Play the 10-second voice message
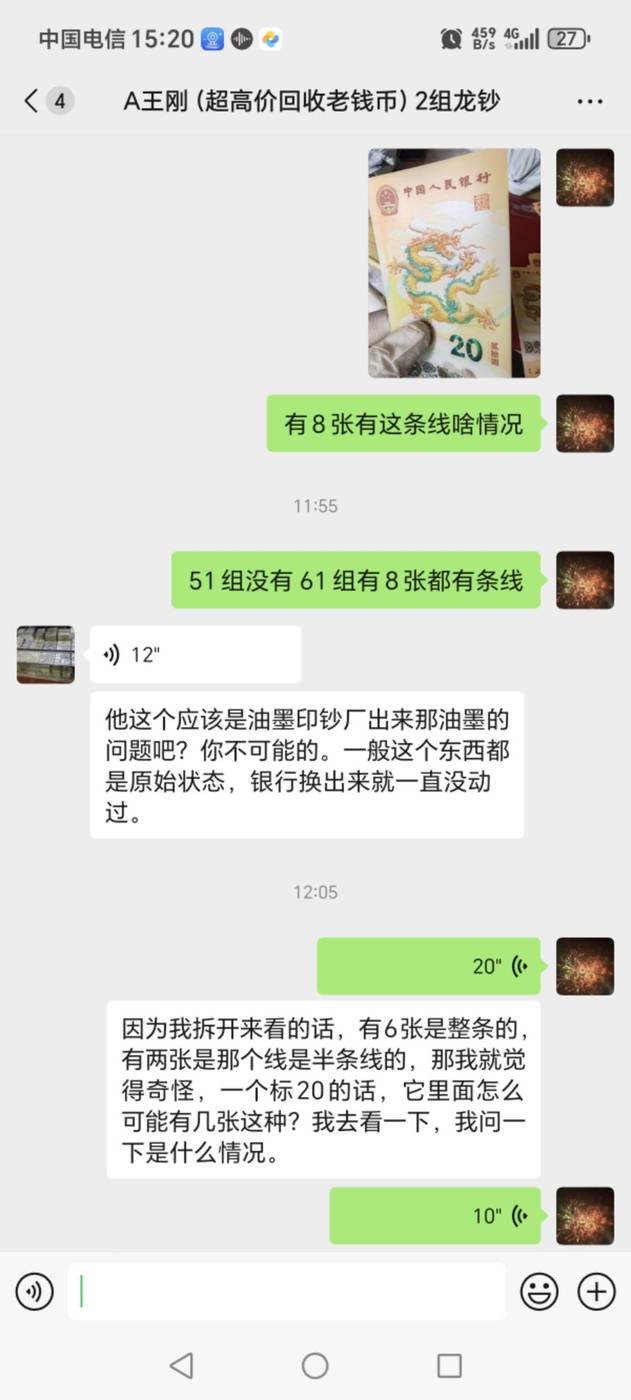This screenshot has height=1400, width=631. (435, 1216)
